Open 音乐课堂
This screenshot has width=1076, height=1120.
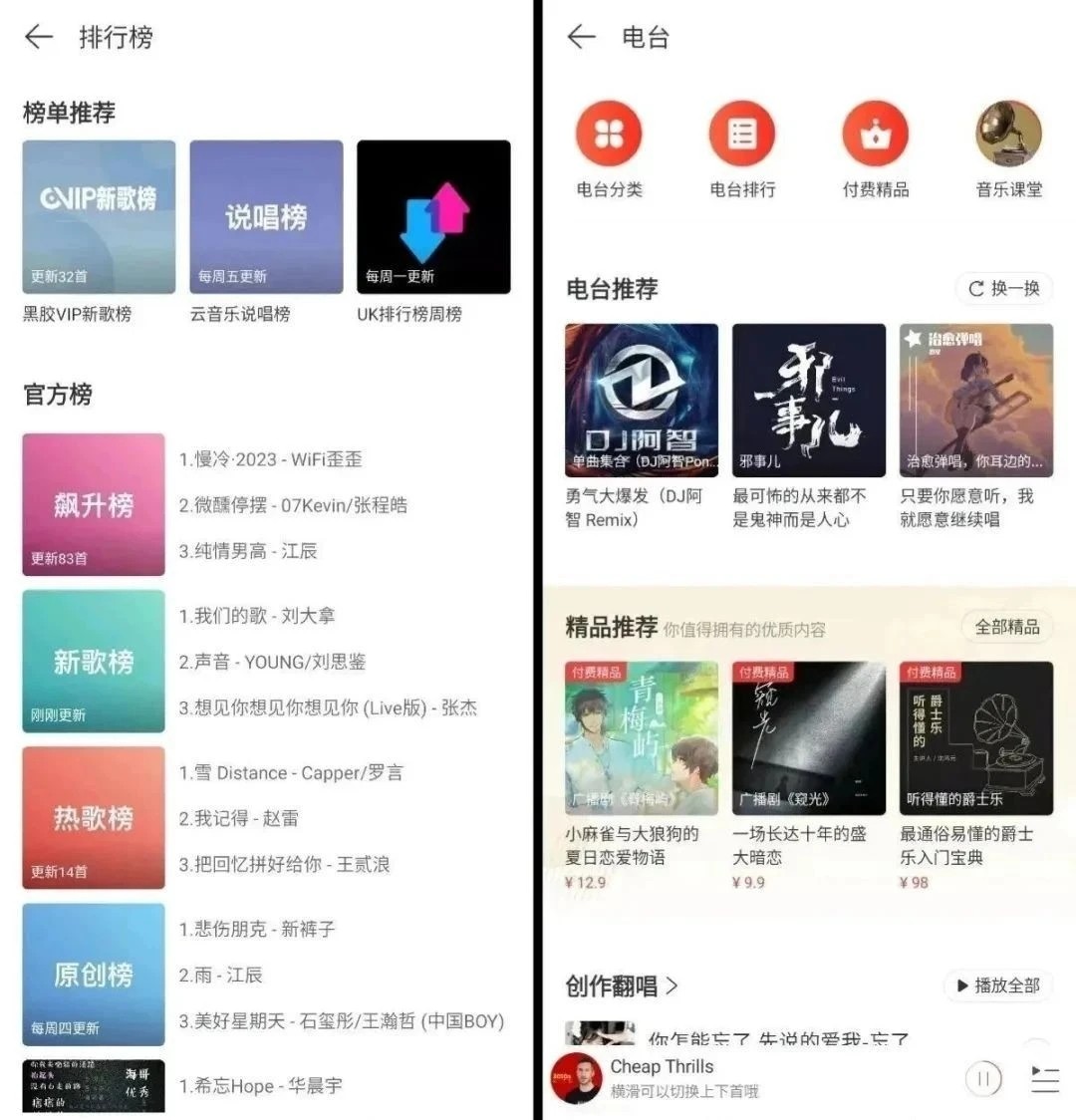tap(1008, 135)
